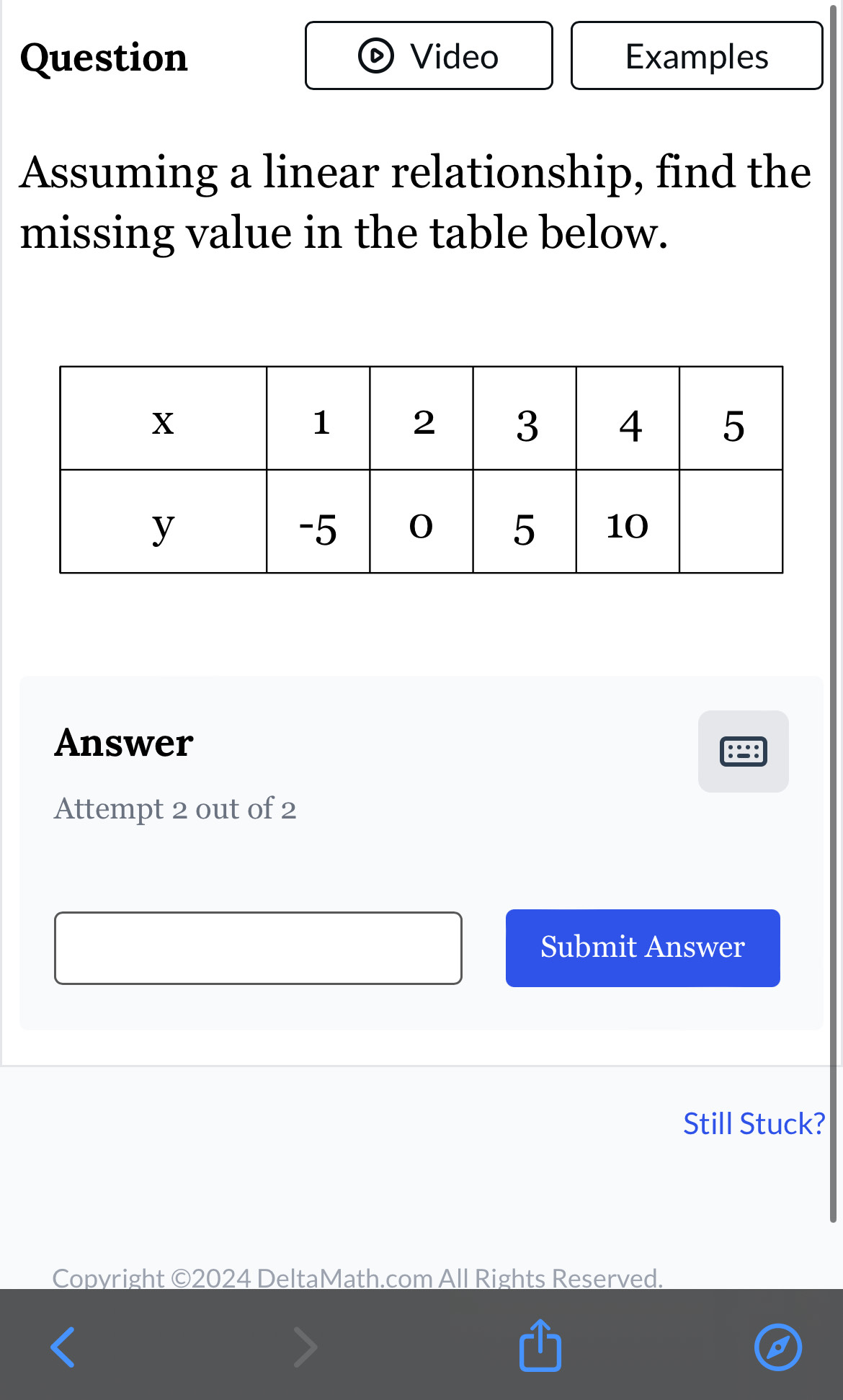
Task: Click the play icon inside the Video button
Action: coord(378,55)
